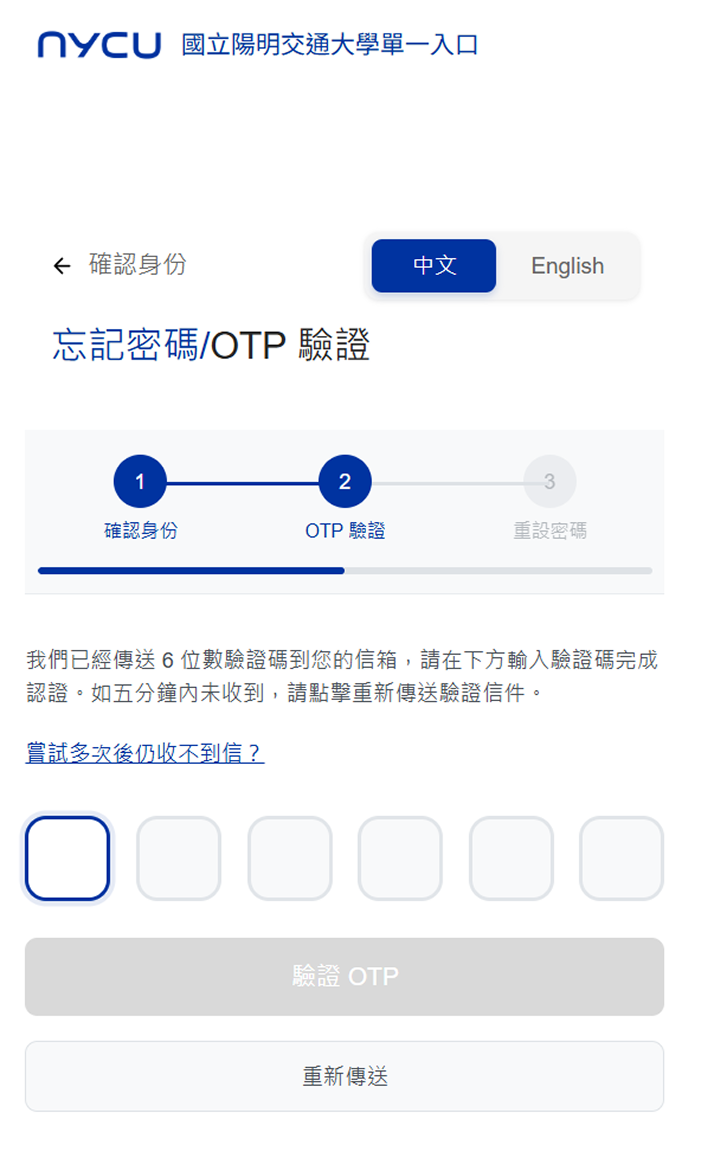Activate the fifth OTP digit box
The image size is (727, 1158).
pyautogui.click(x=511, y=858)
